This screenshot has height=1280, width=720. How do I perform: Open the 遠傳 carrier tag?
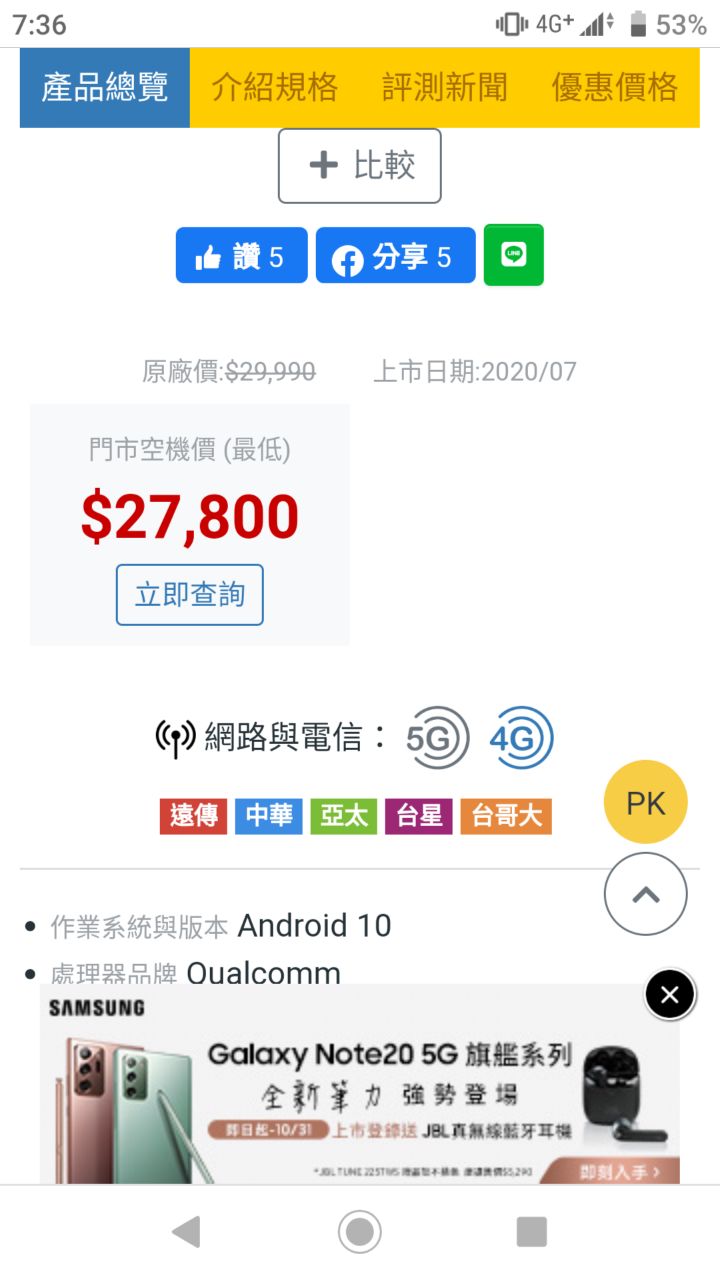194,816
